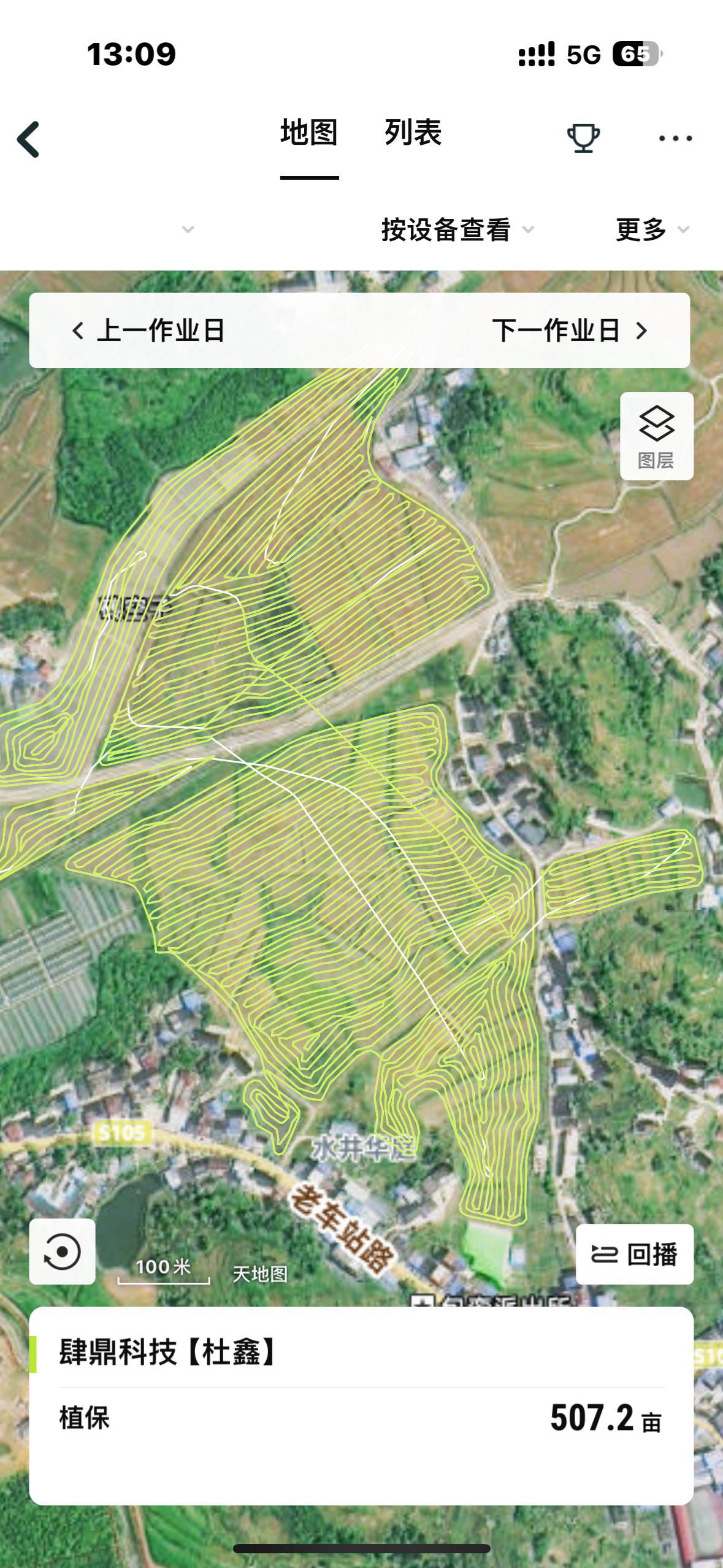Go to 下一作业日

coord(570,331)
